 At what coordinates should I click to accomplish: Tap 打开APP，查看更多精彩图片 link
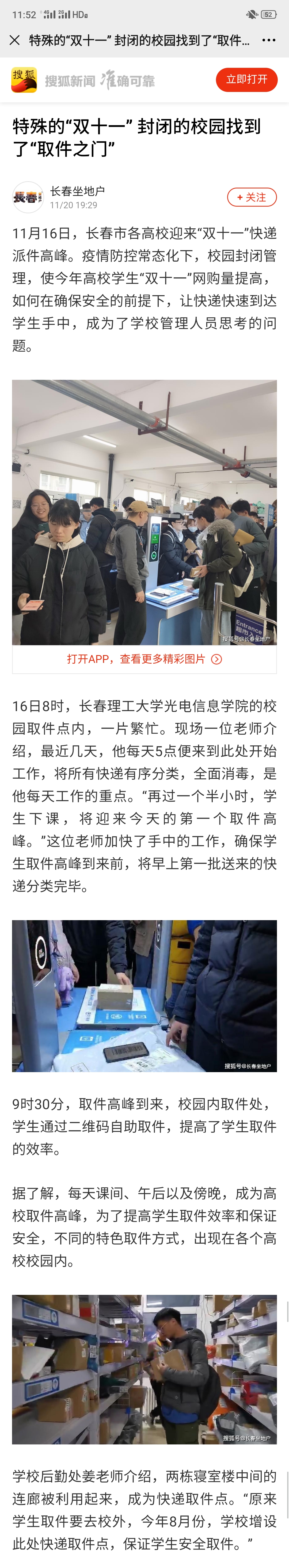tap(144, 659)
